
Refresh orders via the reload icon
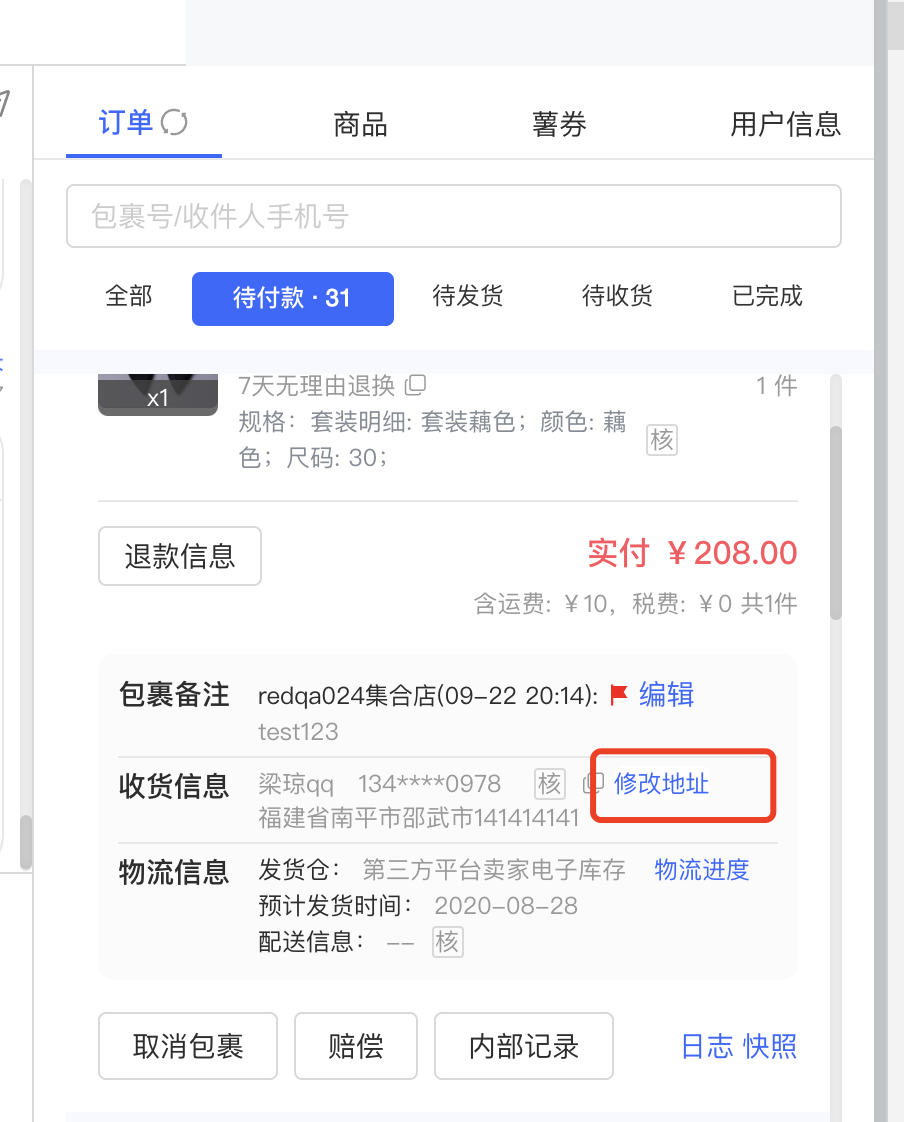(x=175, y=123)
